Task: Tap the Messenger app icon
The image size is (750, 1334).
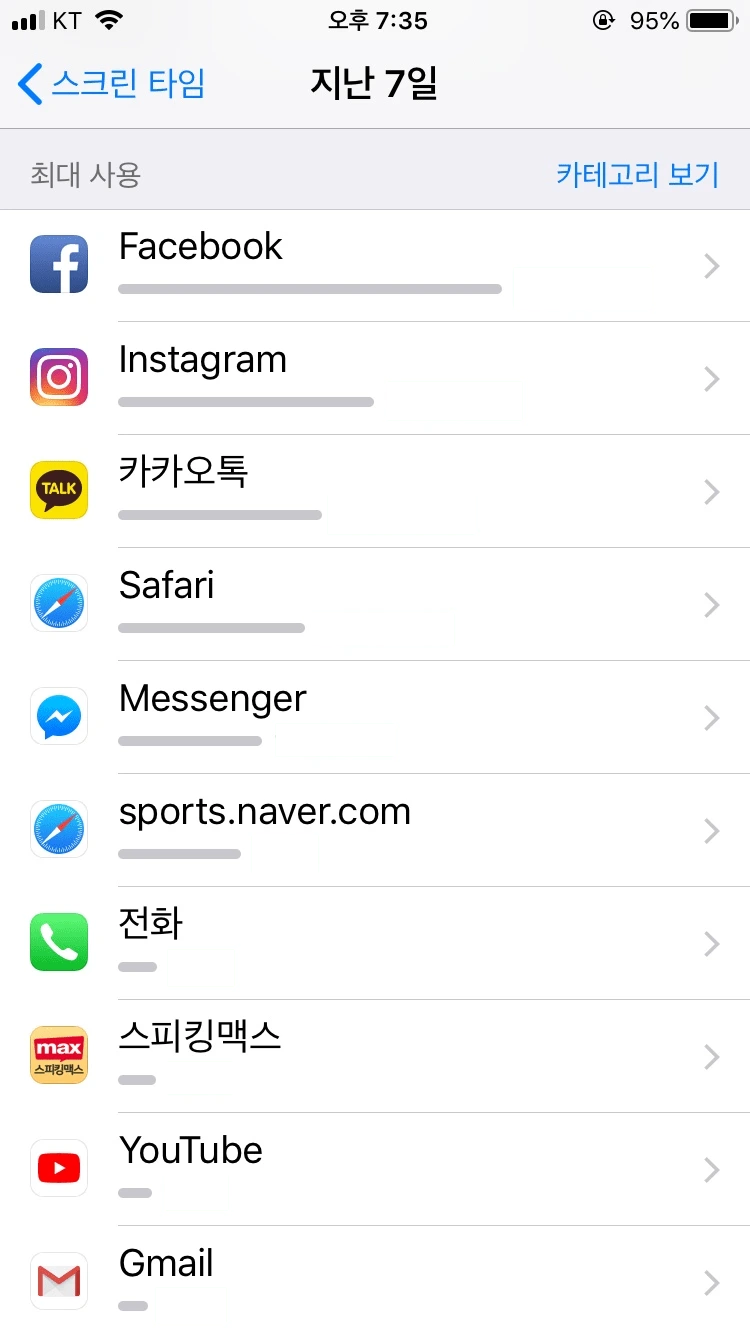Action: click(x=58, y=716)
